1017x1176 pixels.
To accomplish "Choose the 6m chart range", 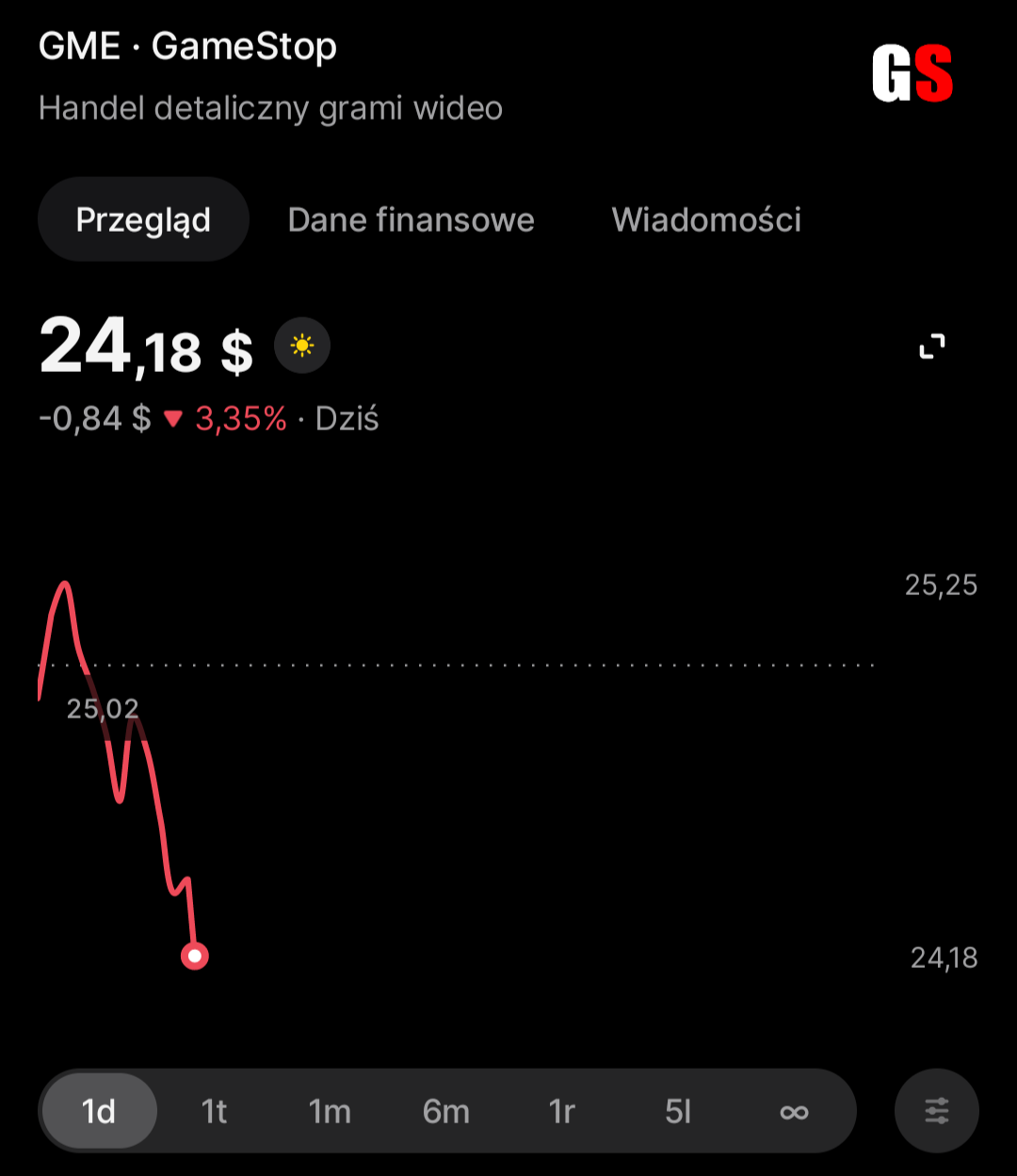I will pos(446,1112).
